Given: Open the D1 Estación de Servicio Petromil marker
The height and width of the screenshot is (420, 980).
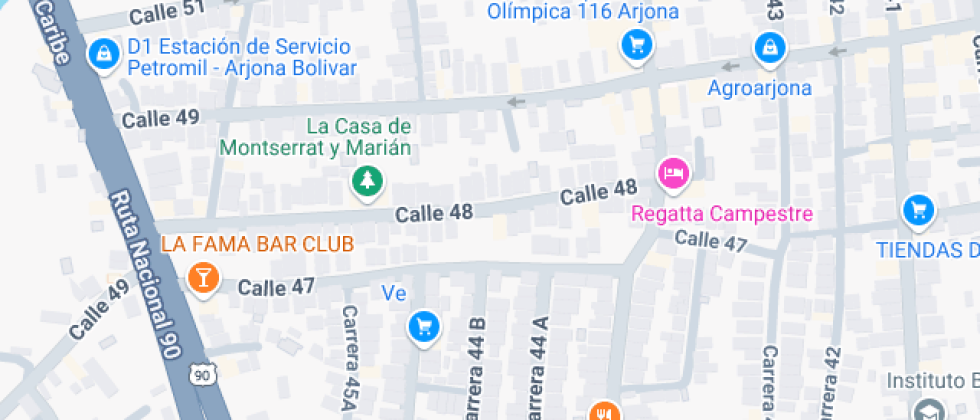Looking at the screenshot, I should coord(102,56).
